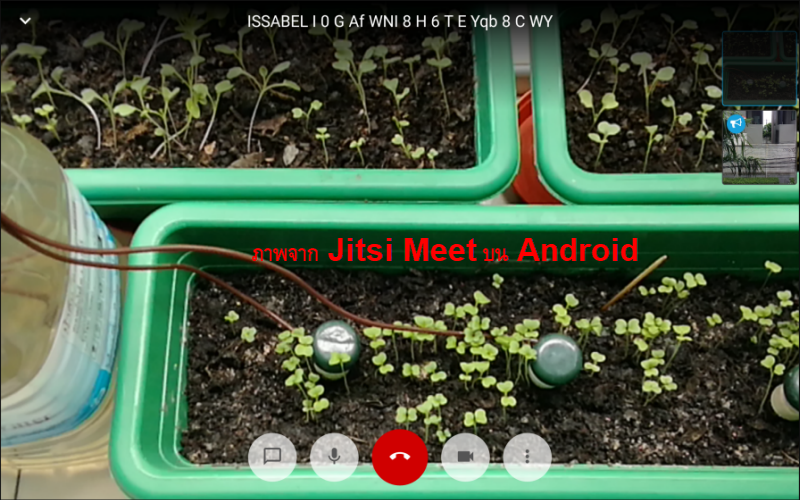Minimize the call with the down chevron
Viewport: 800px width, 500px height.
click(x=25, y=21)
